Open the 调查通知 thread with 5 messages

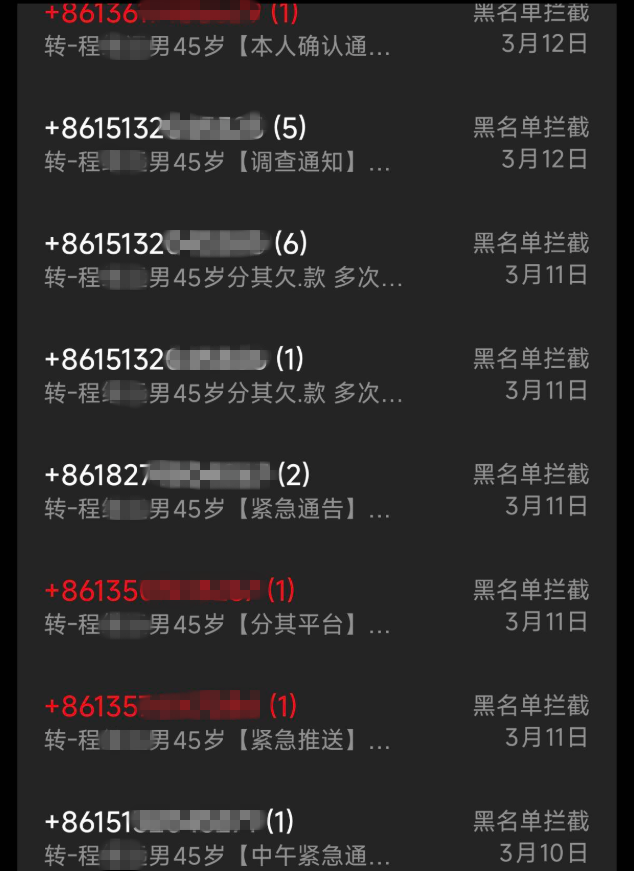(x=300, y=144)
